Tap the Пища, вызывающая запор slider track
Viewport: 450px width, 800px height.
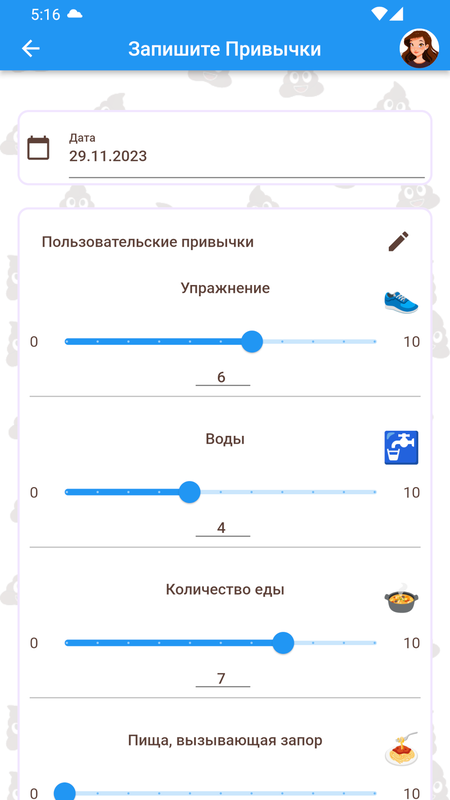tap(220, 793)
